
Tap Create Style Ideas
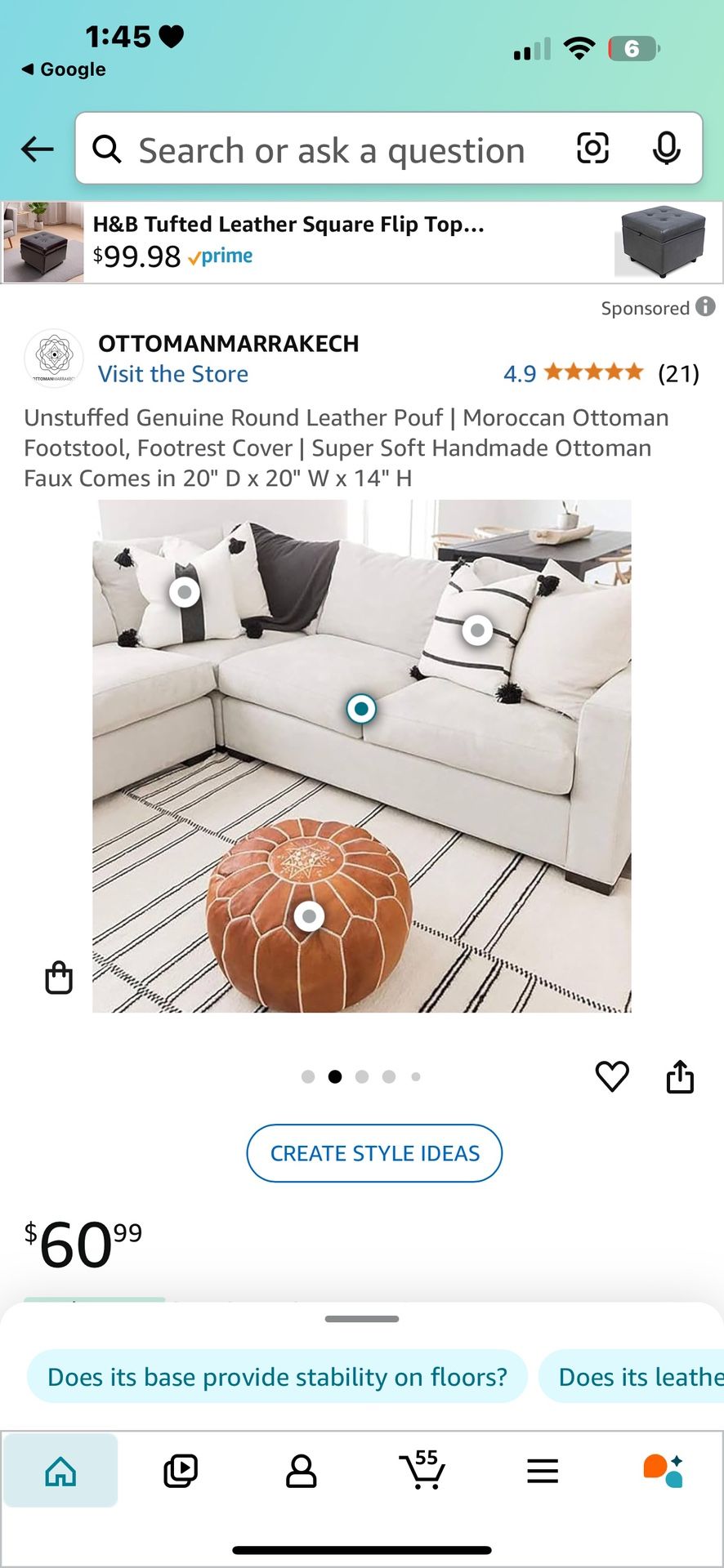(x=374, y=1153)
